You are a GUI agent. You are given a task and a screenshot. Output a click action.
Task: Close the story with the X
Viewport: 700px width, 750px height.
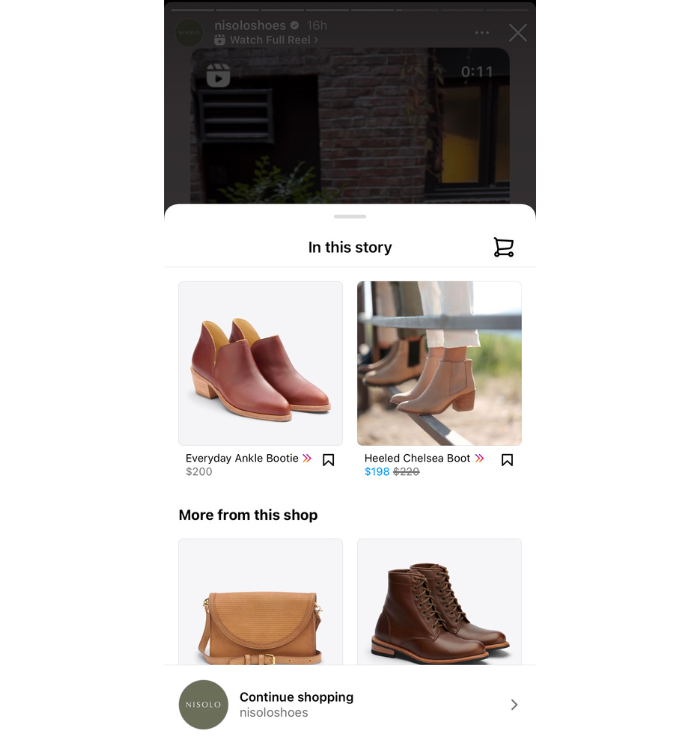[x=517, y=33]
